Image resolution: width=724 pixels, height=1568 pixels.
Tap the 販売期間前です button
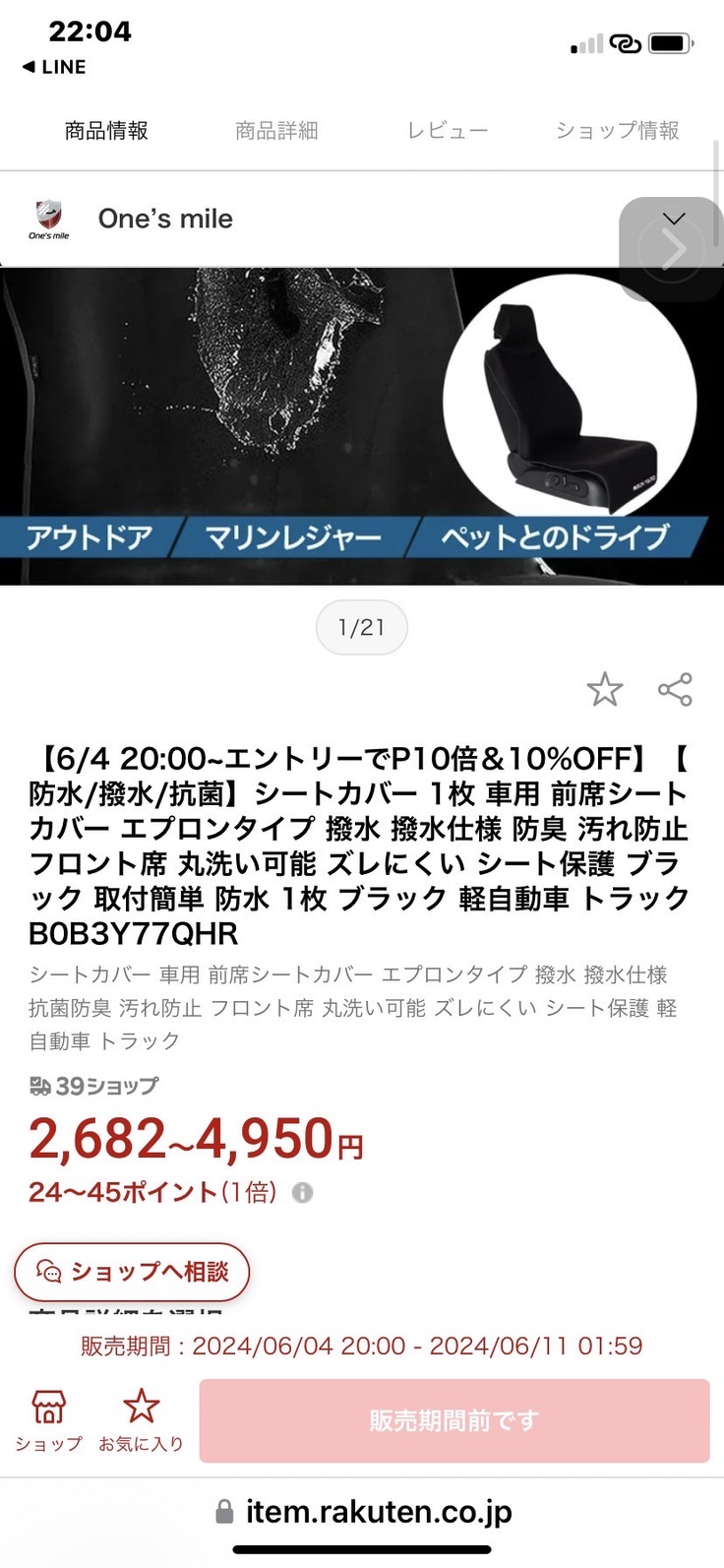coord(453,1420)
